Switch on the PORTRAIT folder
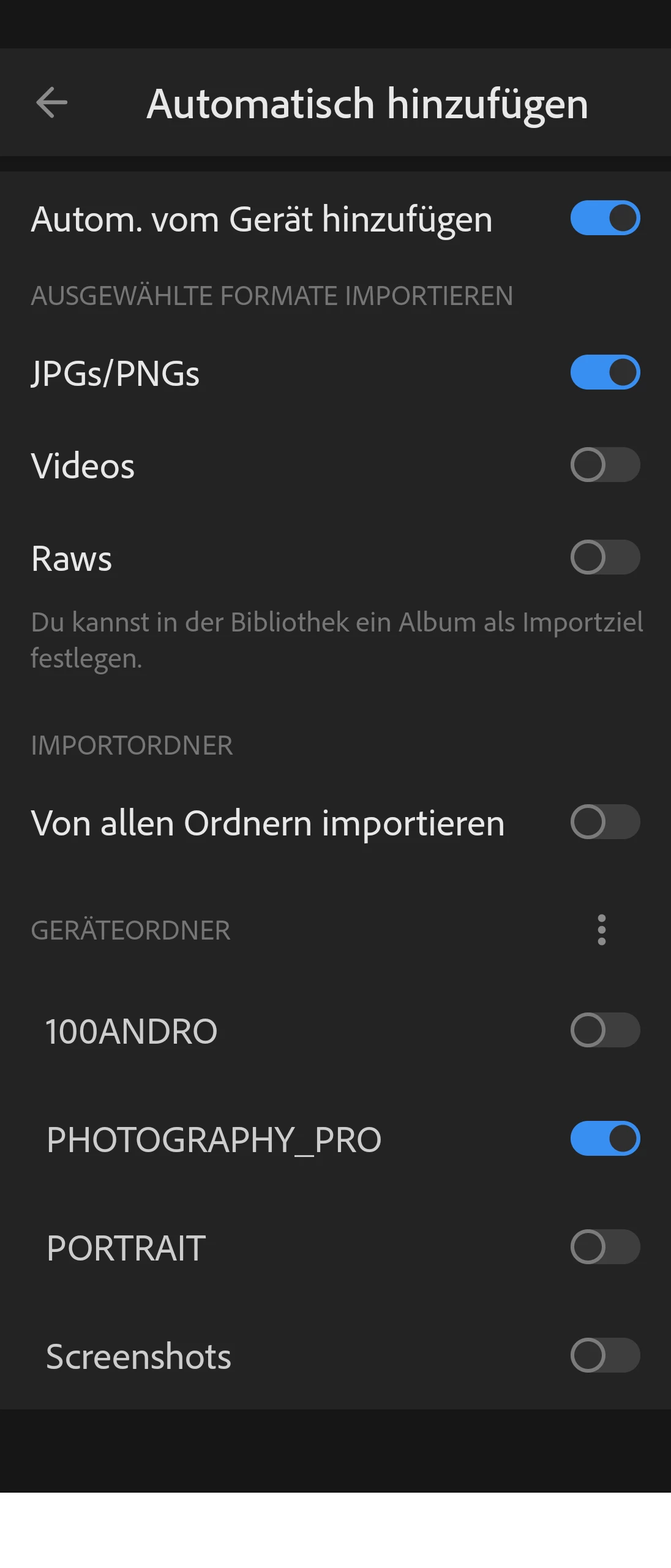 tap(605, 1247)
